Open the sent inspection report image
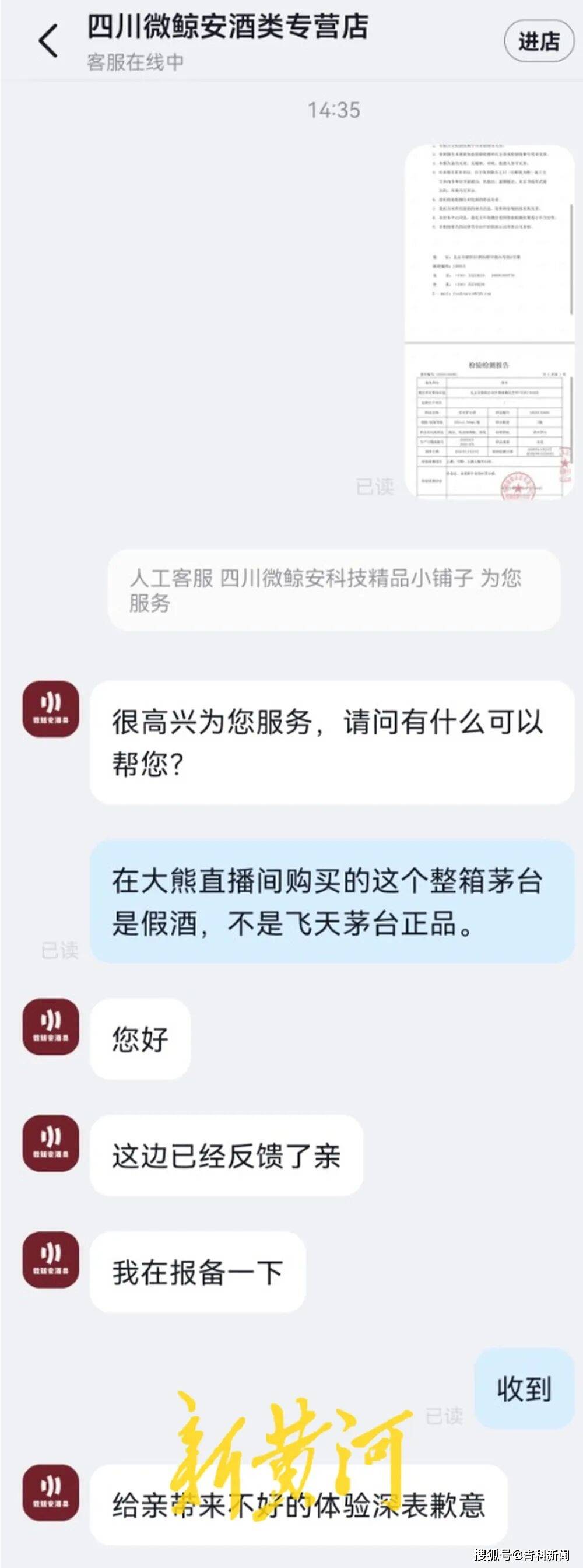 point(489,322)
